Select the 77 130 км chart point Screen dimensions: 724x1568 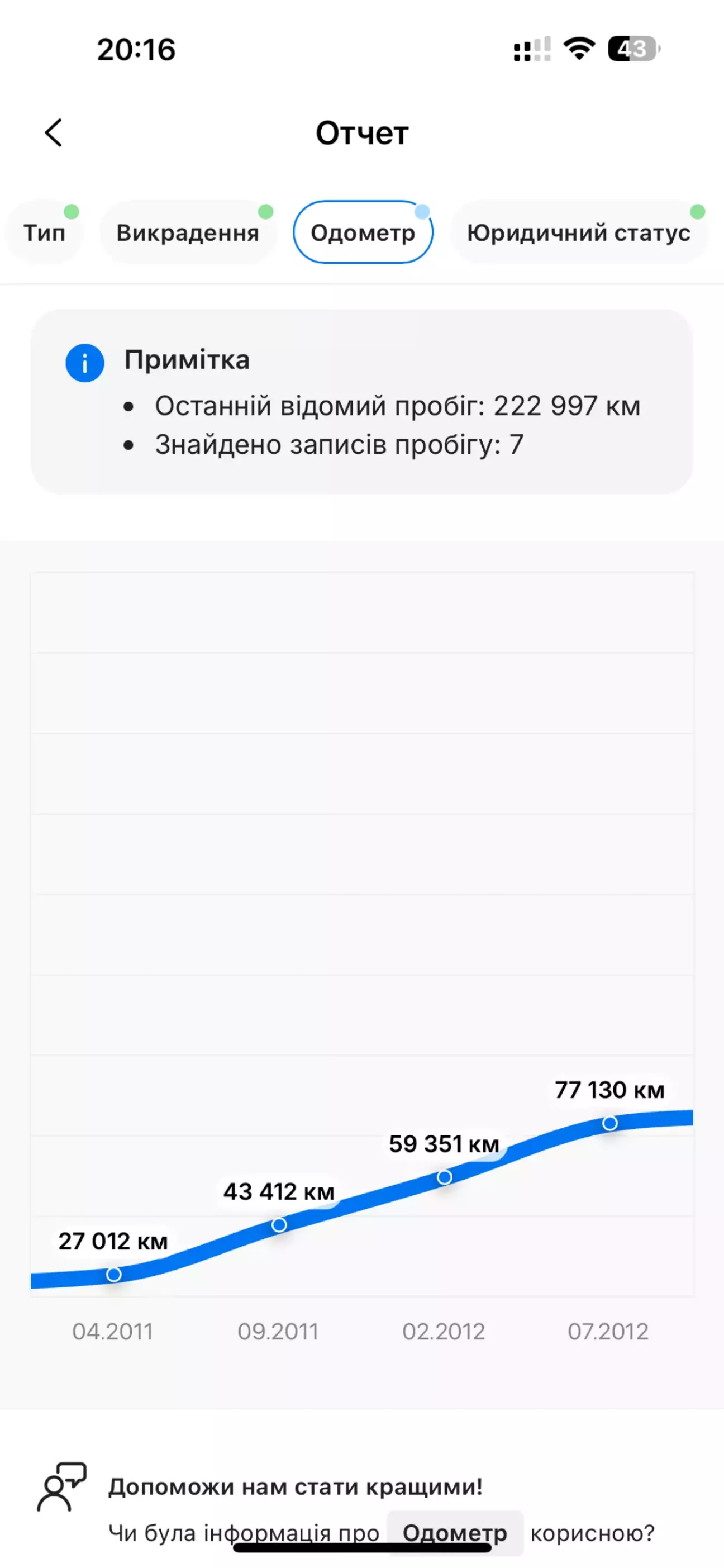(610, 1123)
